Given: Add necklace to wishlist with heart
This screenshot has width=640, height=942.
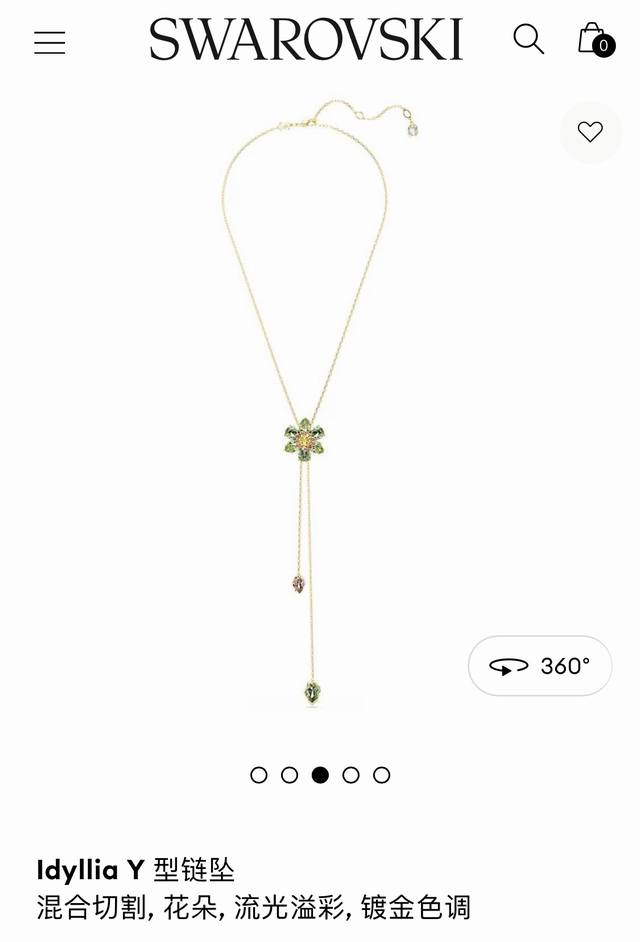Looking at the screenshot, I should click(590, 132).
